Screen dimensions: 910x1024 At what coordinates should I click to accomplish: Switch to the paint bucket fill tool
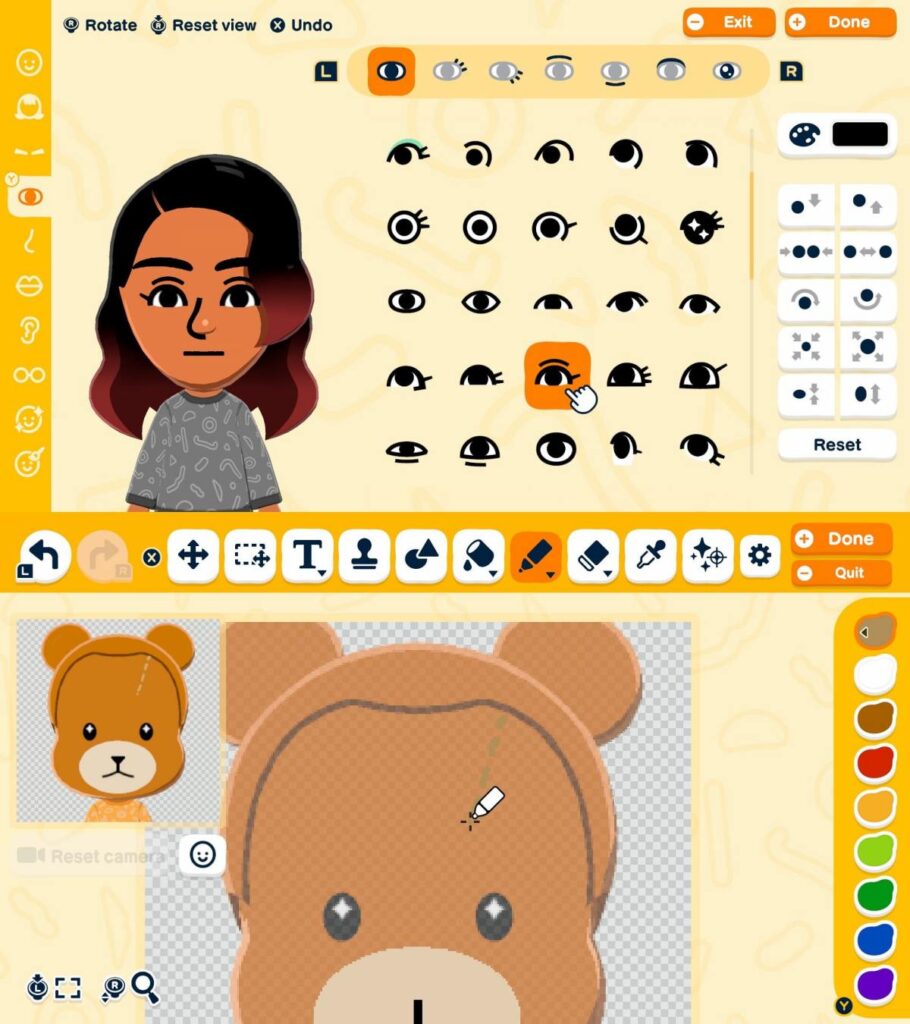[478, 555]
